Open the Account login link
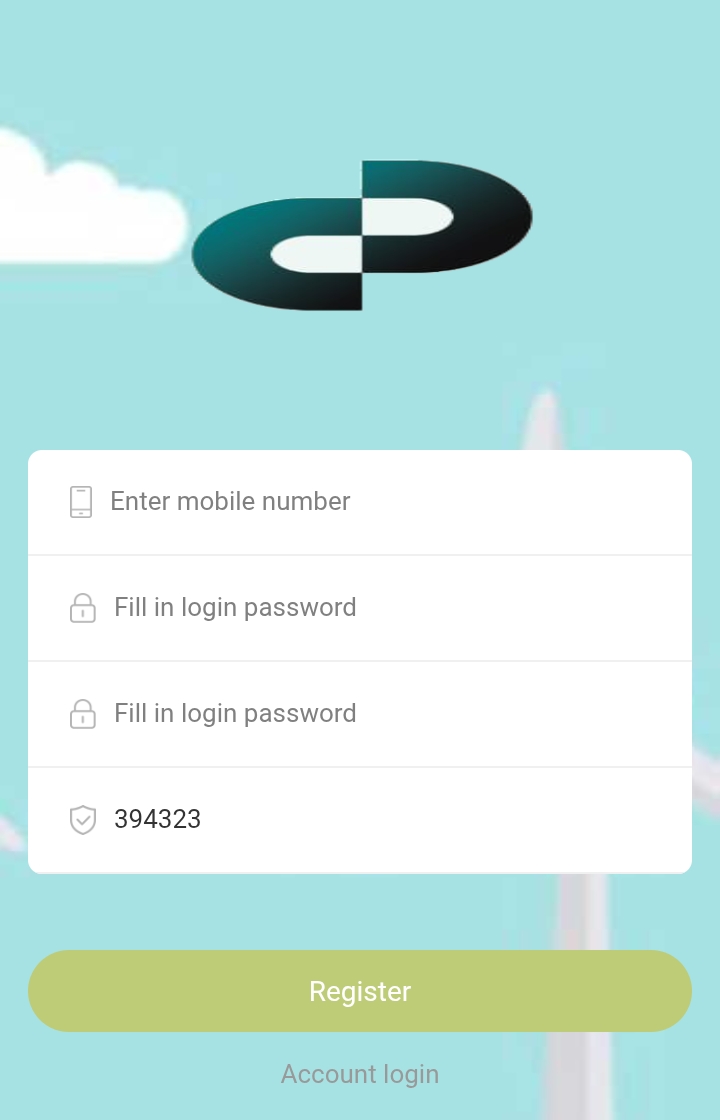The height and width of the screenshot is (1120, 720). pyautogui.click(x=360, y=1074)
